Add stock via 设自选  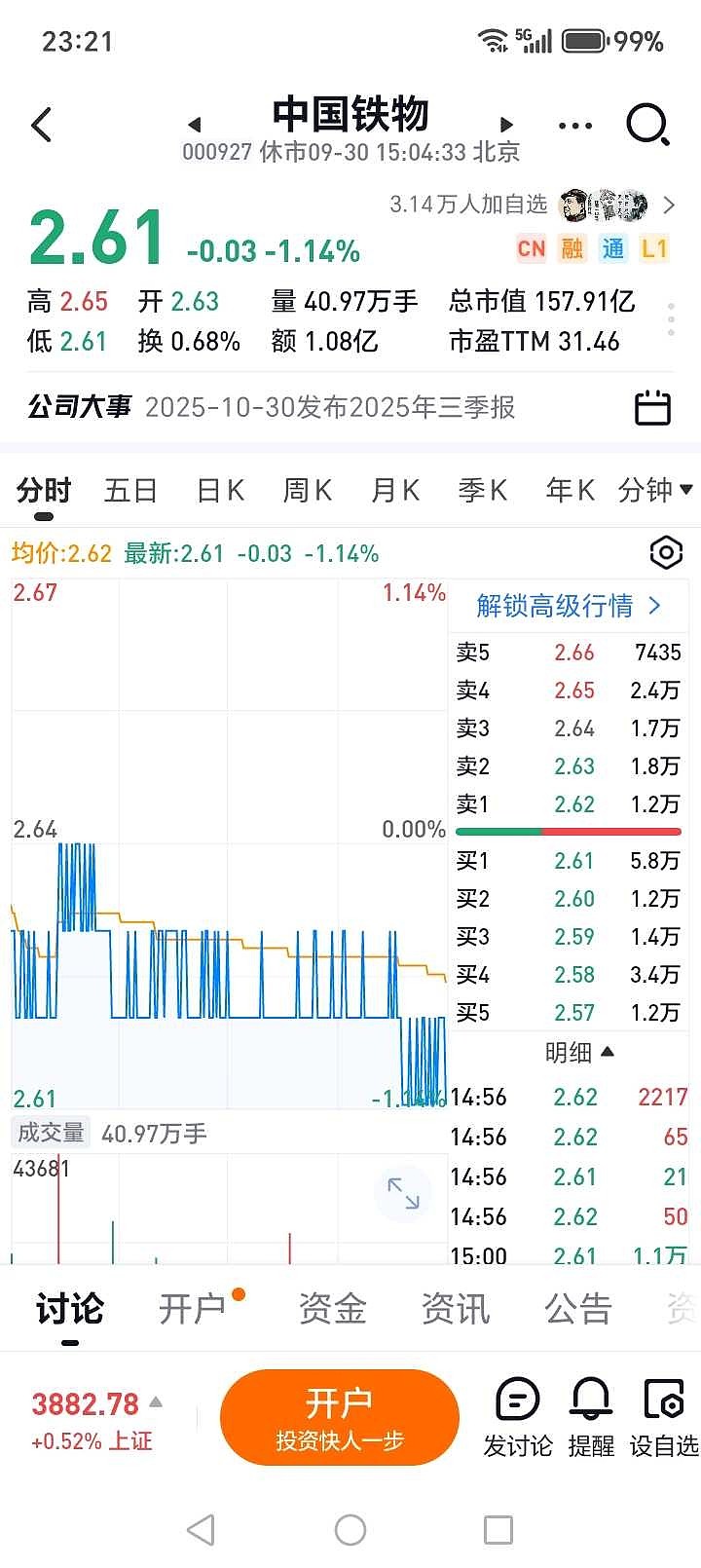click(x=664, y=1417)
